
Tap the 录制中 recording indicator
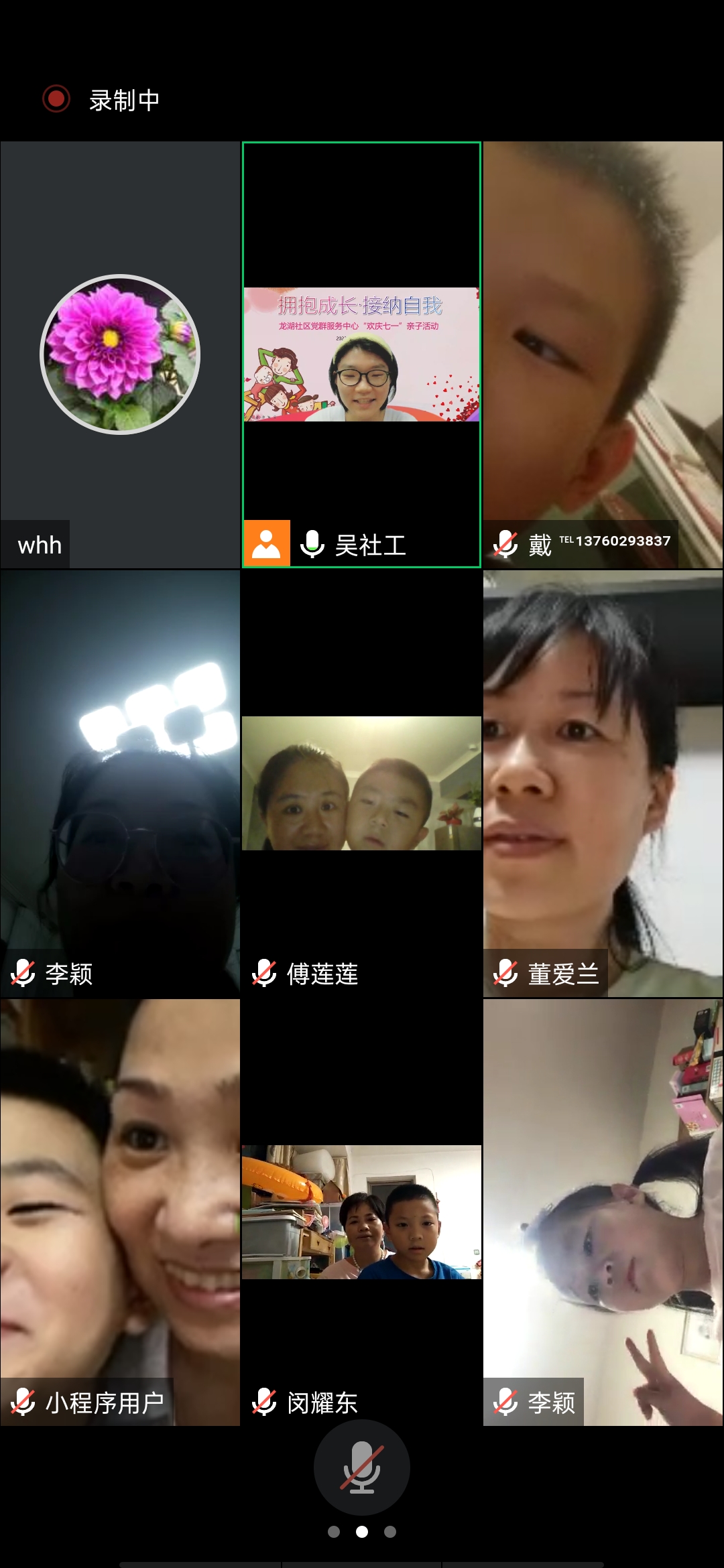[x=102, y=100]
